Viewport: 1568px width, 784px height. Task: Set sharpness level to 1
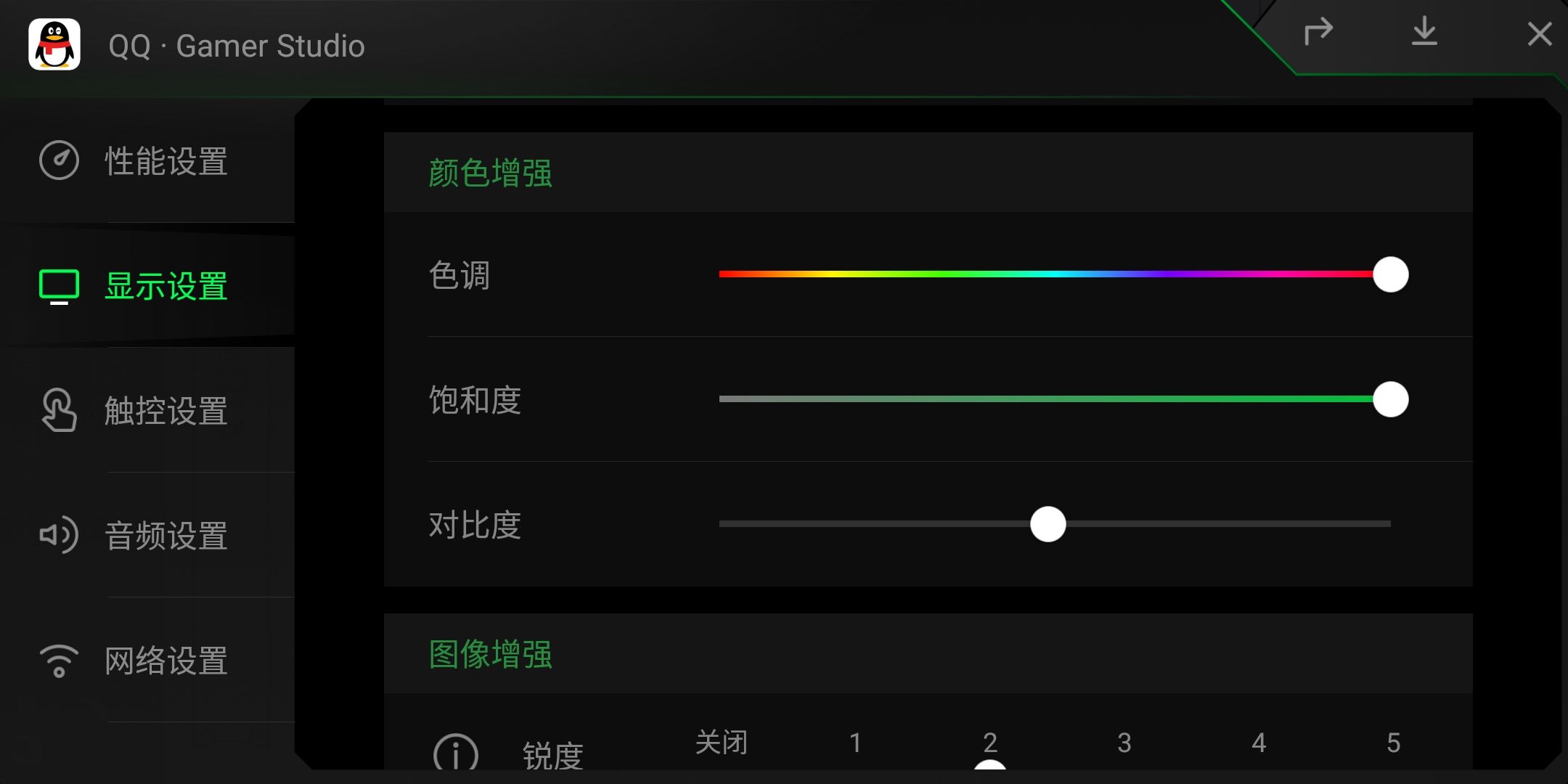coord(855,743)
